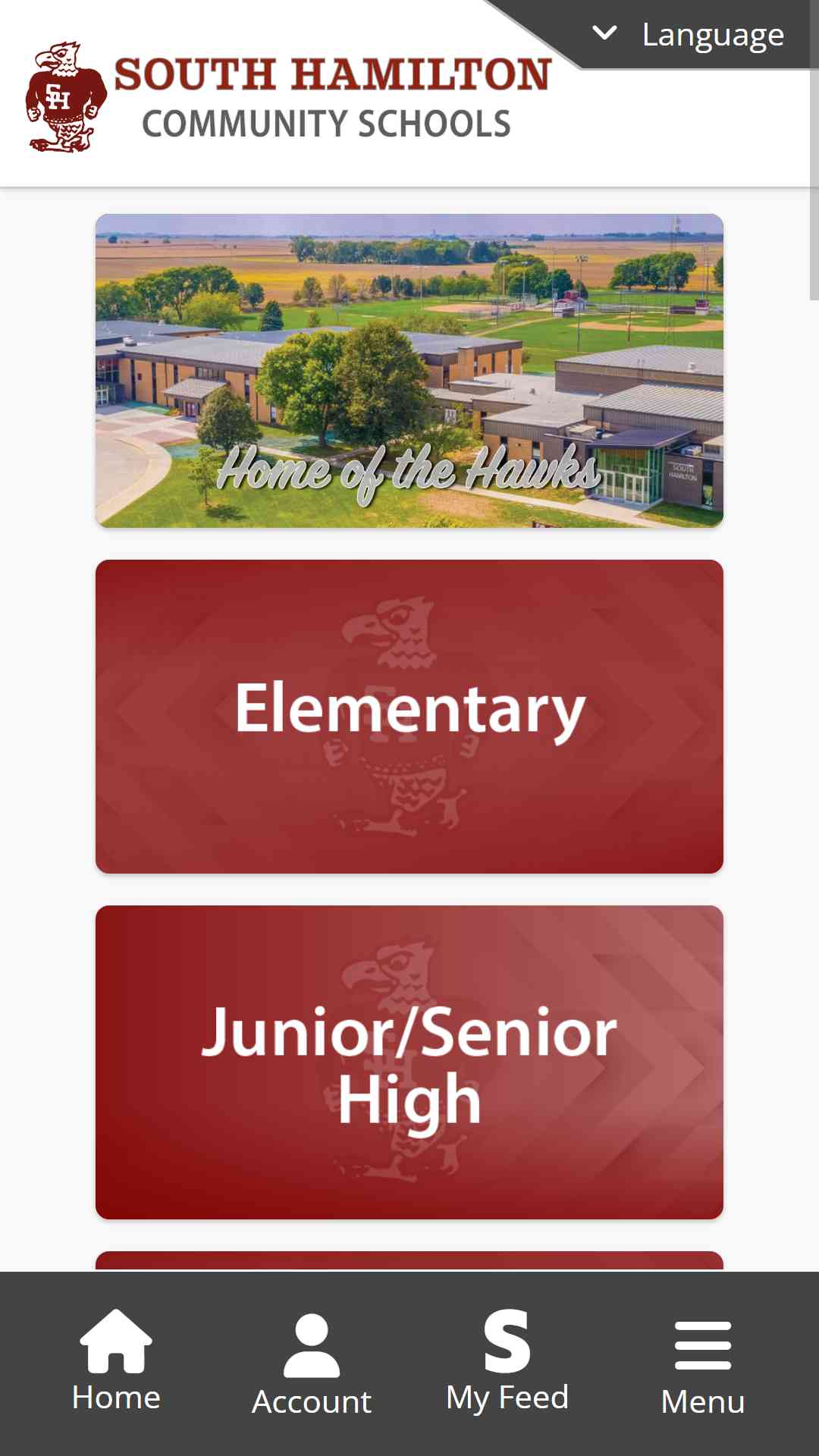Open the Elementary school card
Screen dimensions: 819x1456
pyautogui.click(x=409, y=717)
